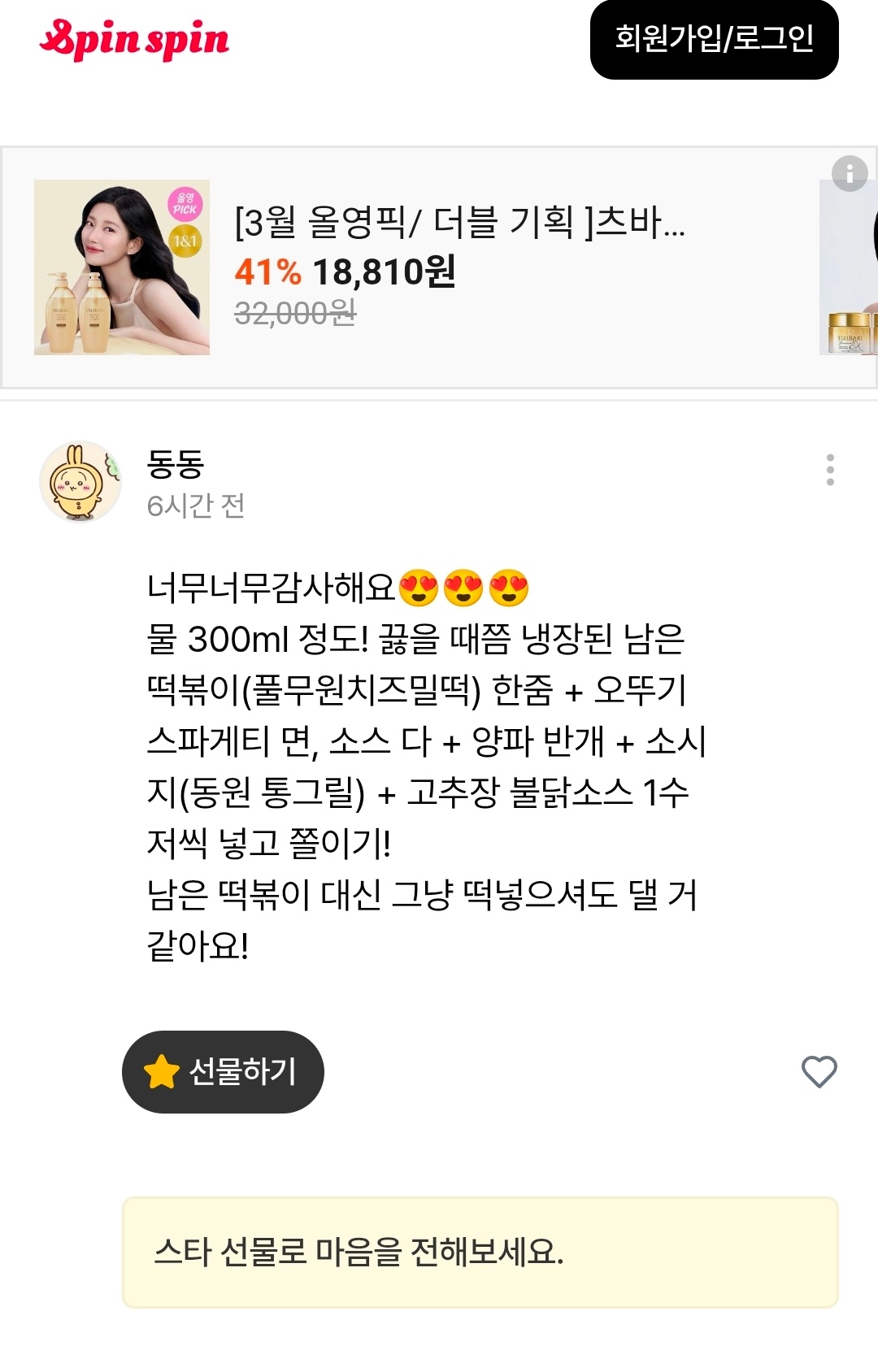The width and height of the screenshot is (878, 1372).
Task: Tap the info icon on the ad
Action: 850,173
